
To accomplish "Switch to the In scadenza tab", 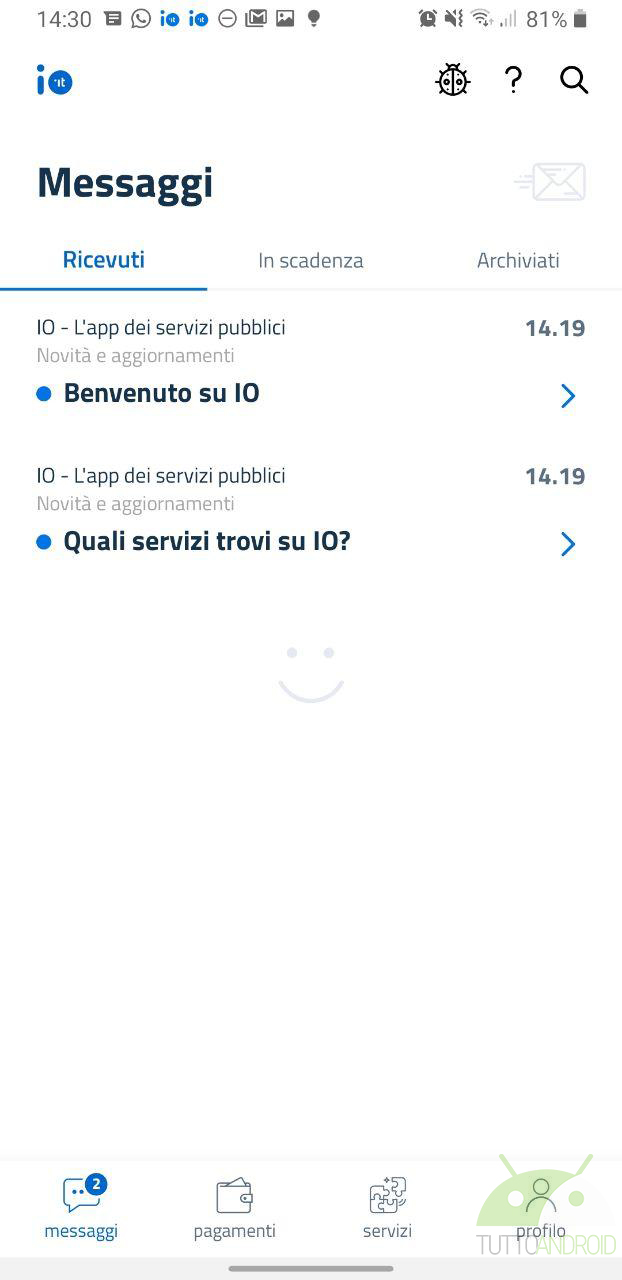I will coord(311,260).
